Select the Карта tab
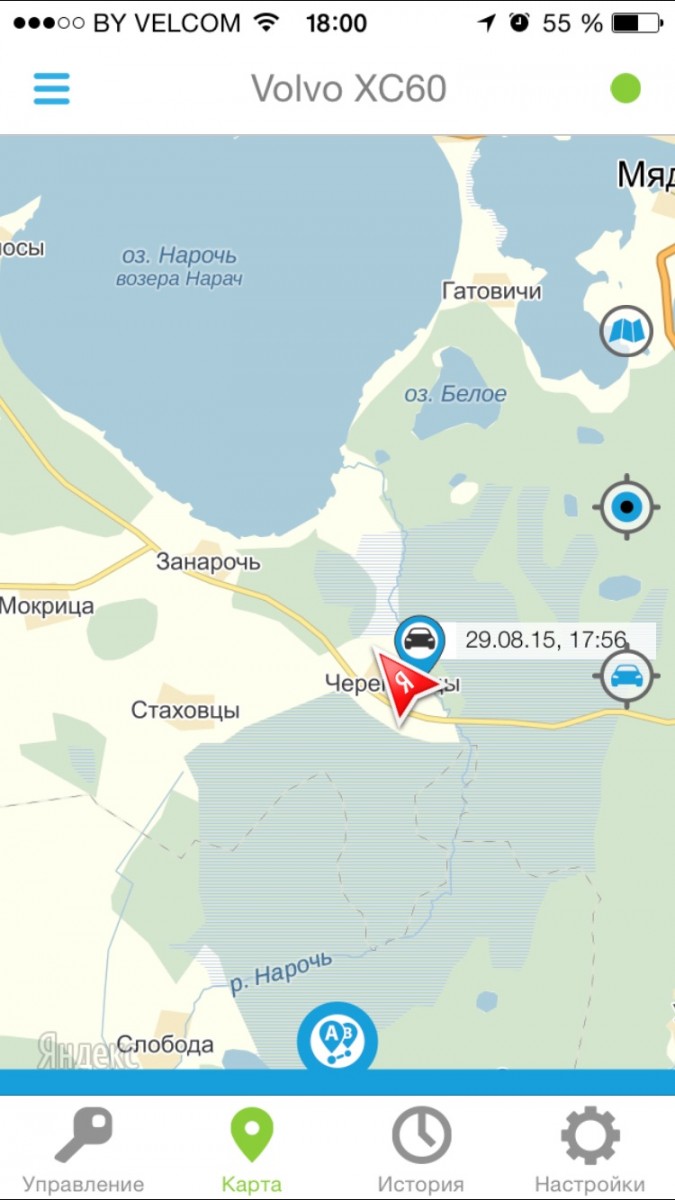 252,1150
